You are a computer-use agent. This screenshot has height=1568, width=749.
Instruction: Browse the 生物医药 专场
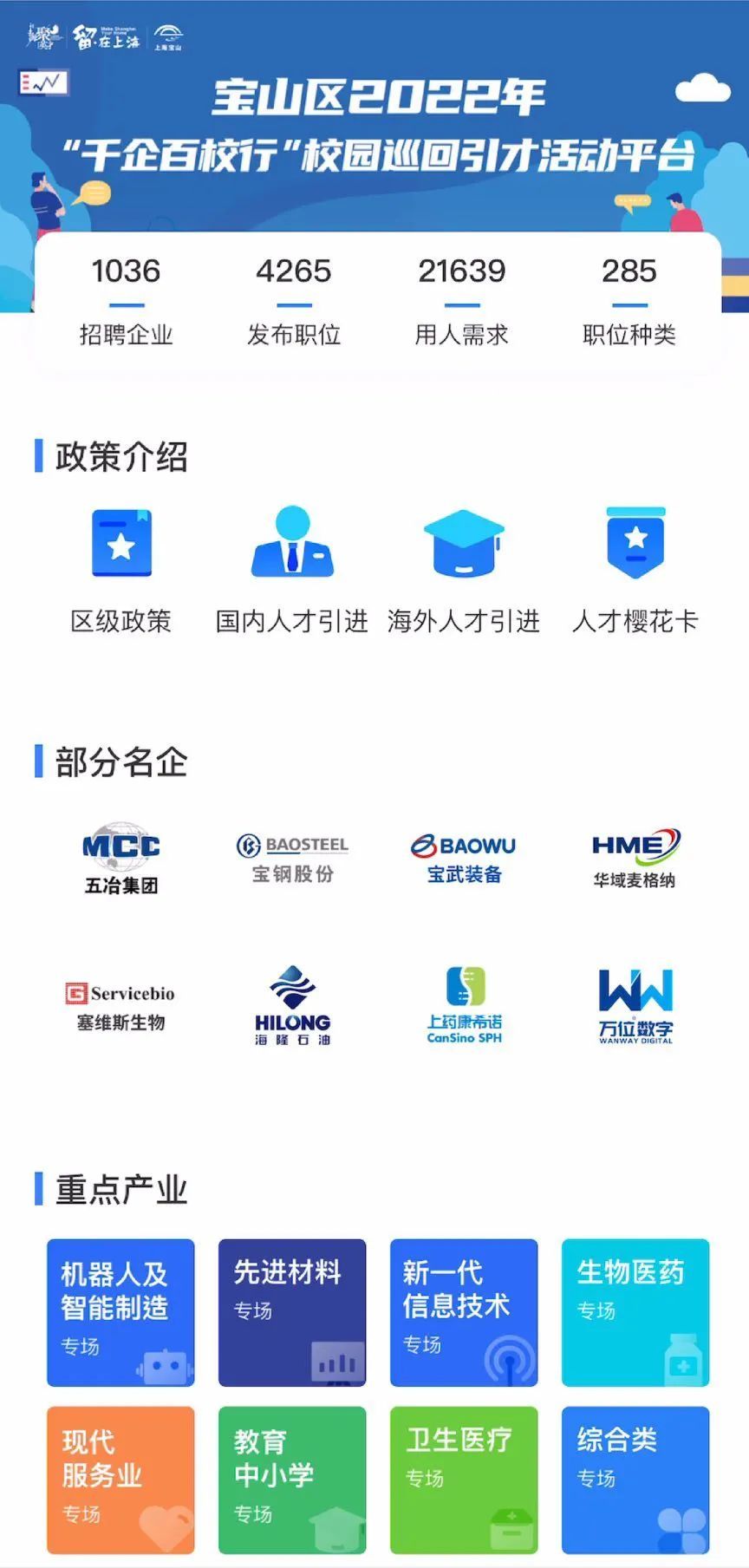pyautogui.click(x=635, y=1312)
